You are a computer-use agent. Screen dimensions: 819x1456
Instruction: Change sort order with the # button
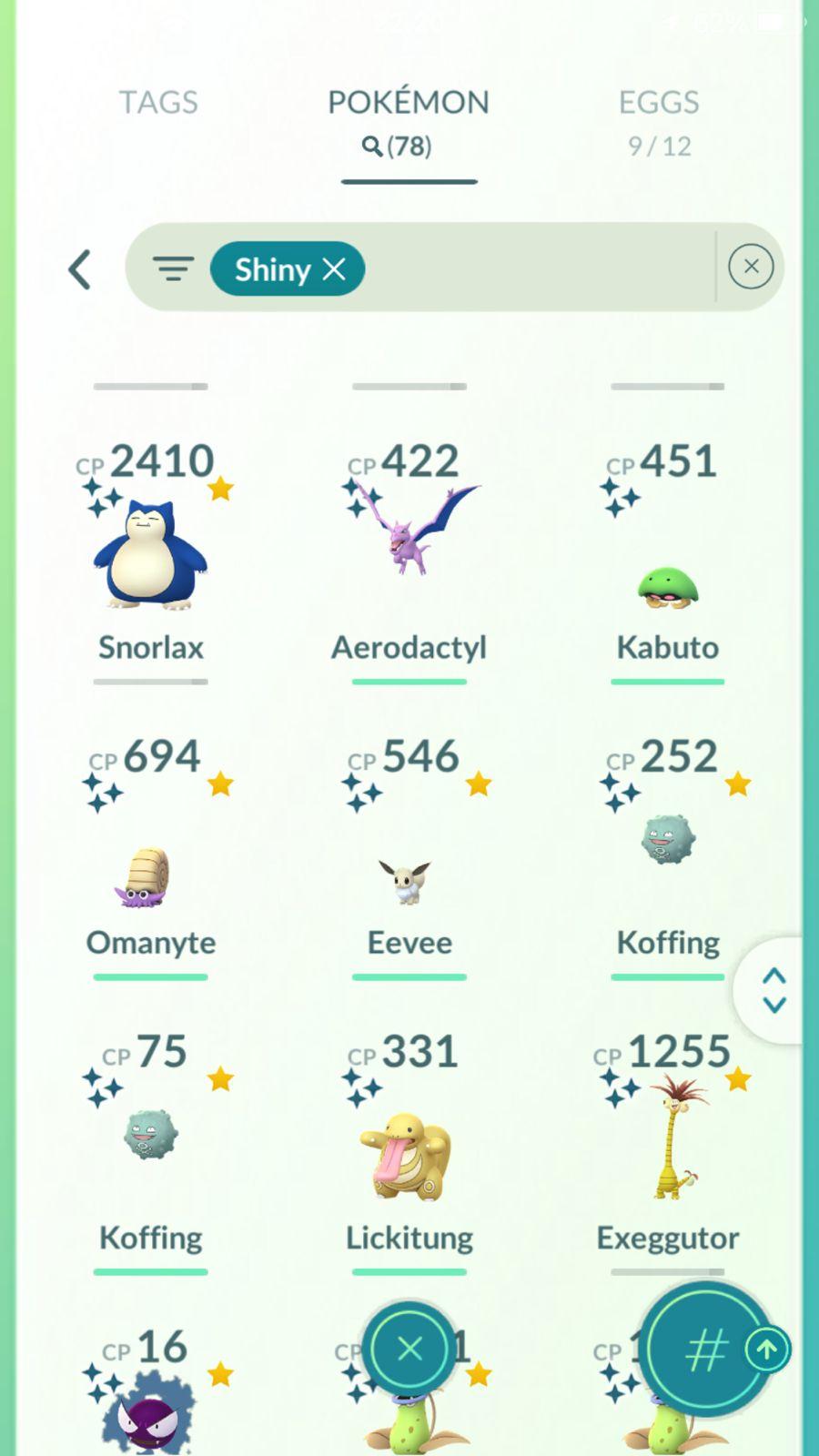(x=707, y=1351)
